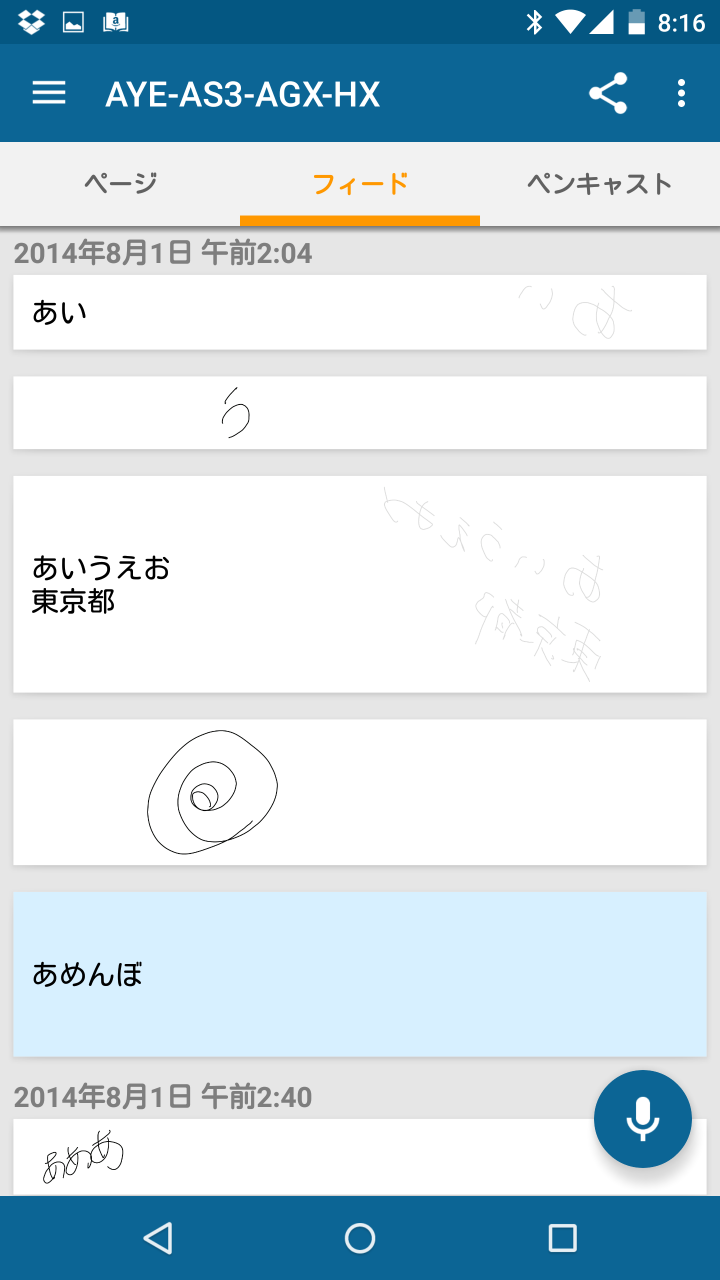This screenshot has height=1280, width=720.
Task: Share the AYE-AS3-AGX-HX notebook
Action: point(608,94)
